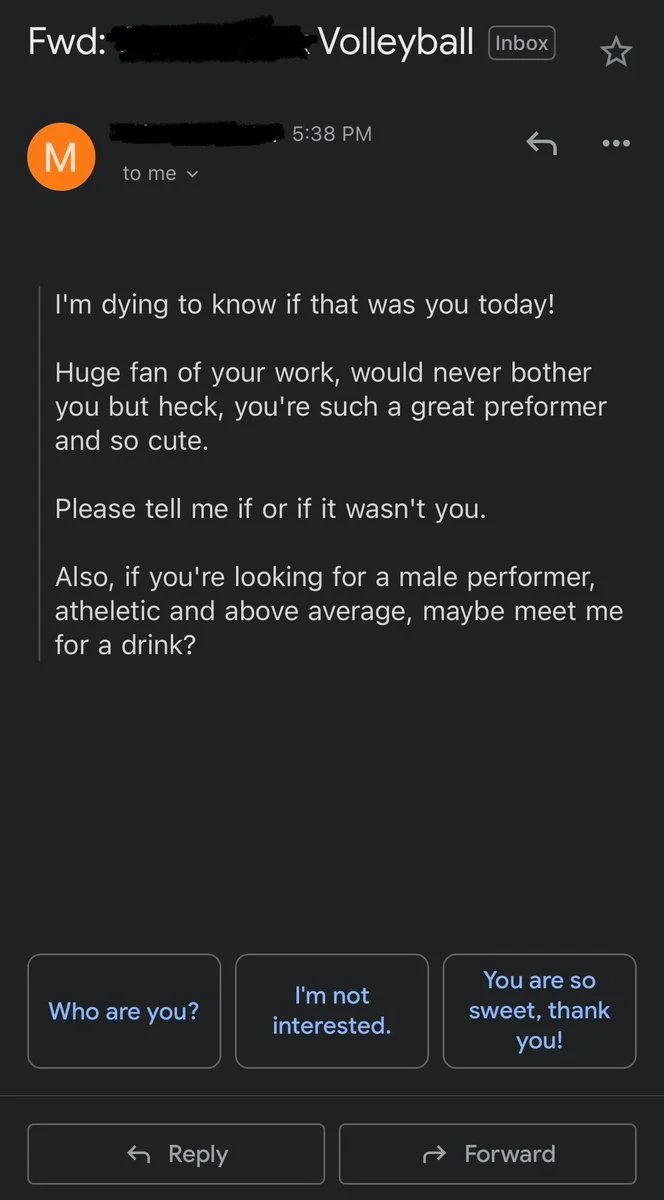
Task: Expand the "to me" recipient details
Action: click(160, 174)
